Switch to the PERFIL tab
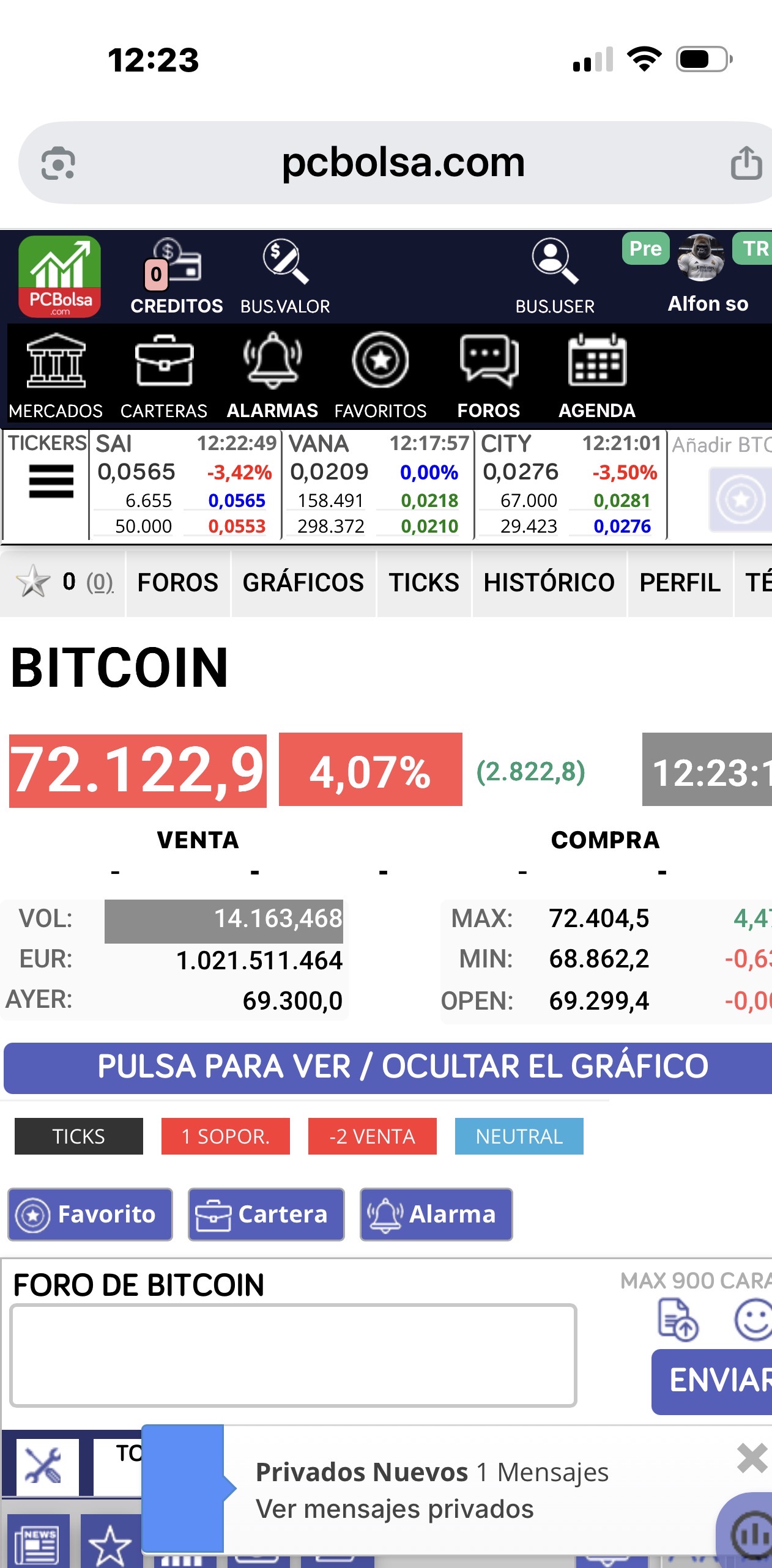 click(x=680, y=583)
